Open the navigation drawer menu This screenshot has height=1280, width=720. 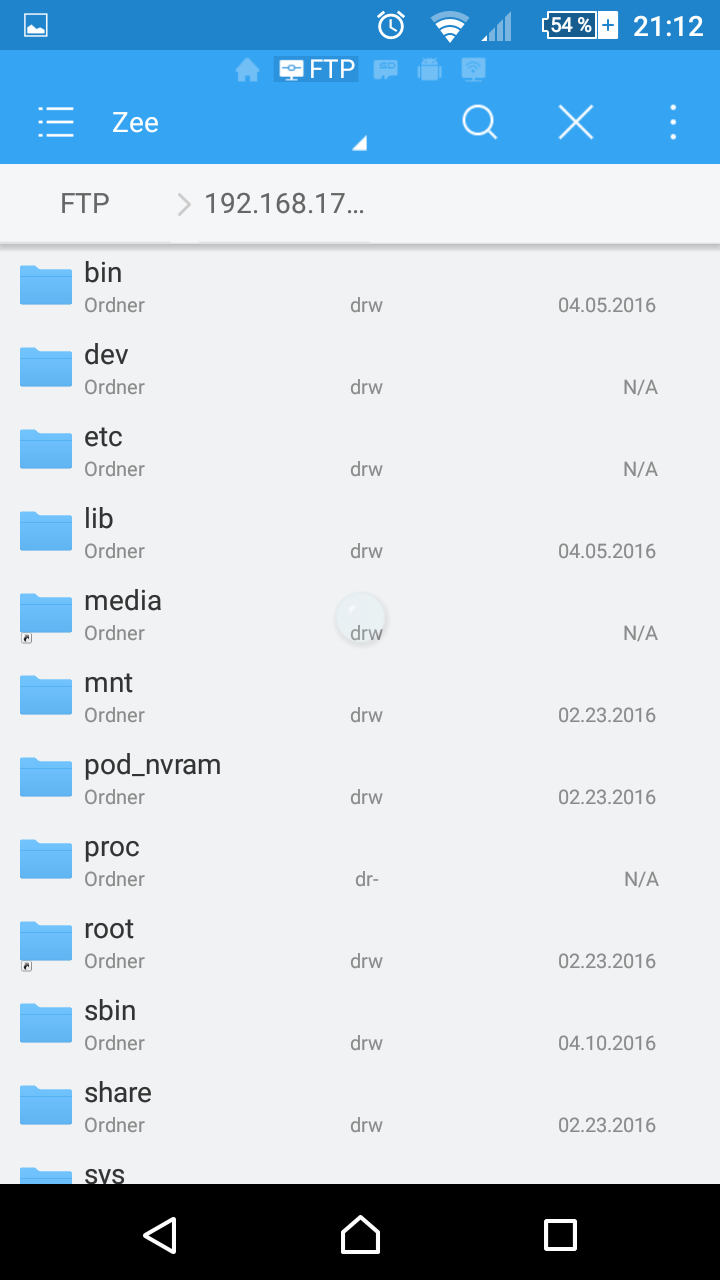click(x=56, y=123)
